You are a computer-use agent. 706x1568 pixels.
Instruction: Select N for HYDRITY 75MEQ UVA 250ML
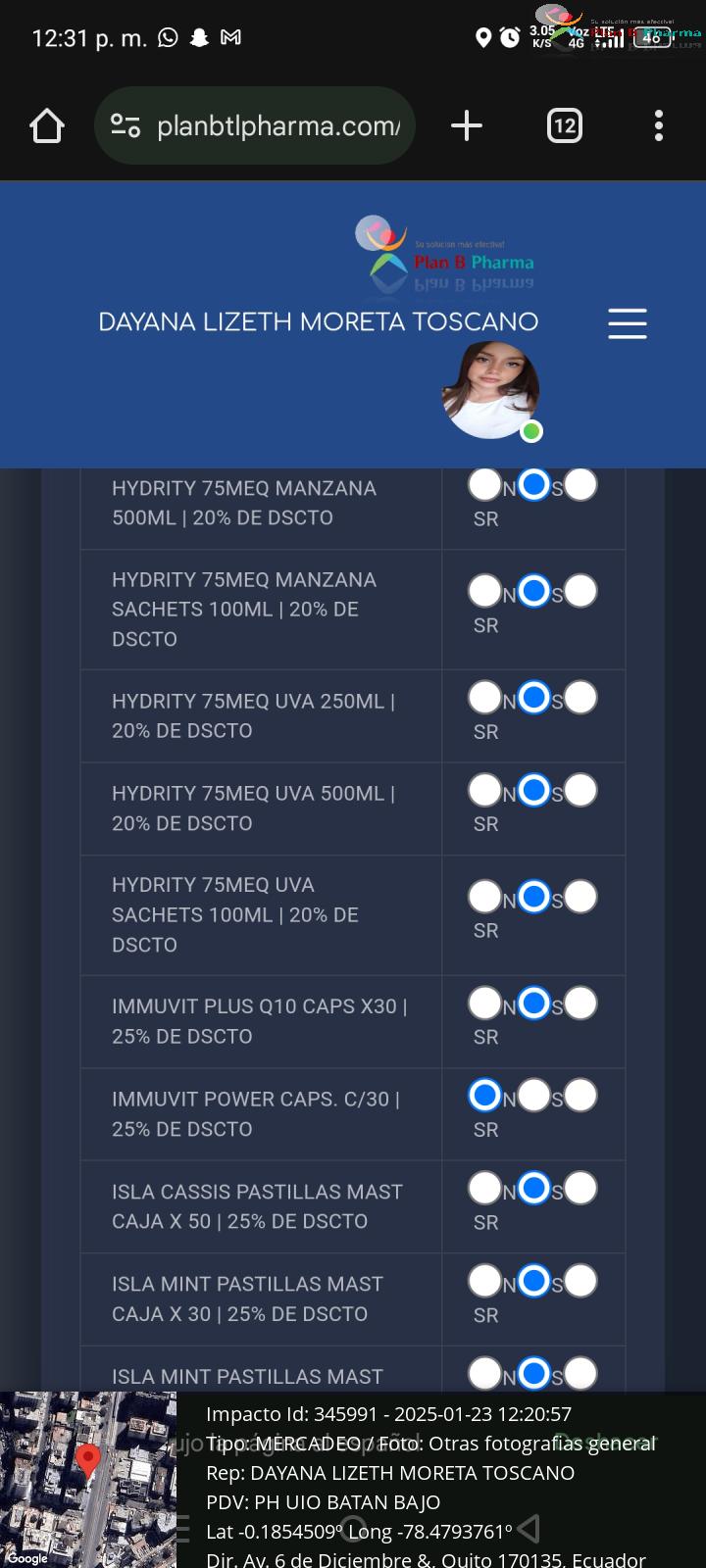[485, 698]
